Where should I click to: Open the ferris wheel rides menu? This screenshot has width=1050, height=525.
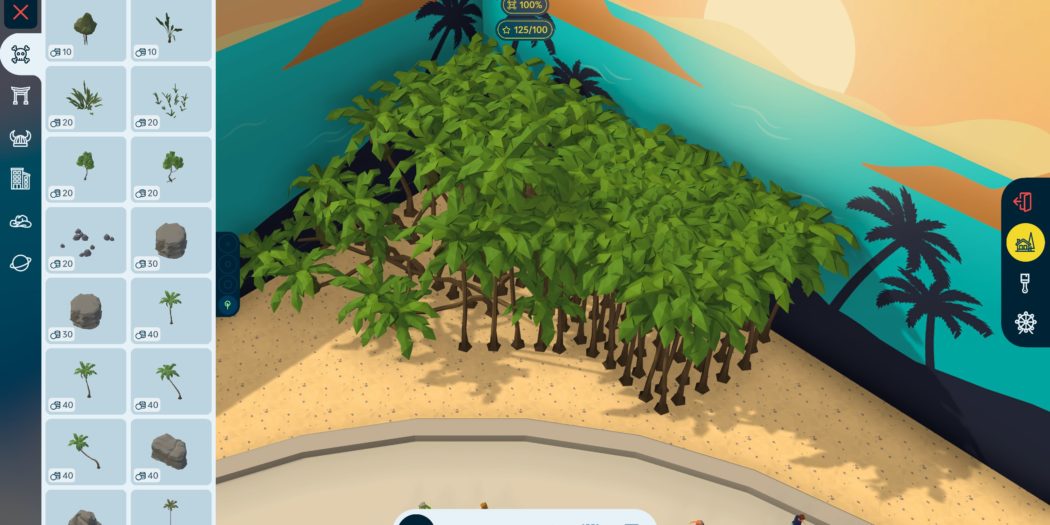[x=1025, y=323]
